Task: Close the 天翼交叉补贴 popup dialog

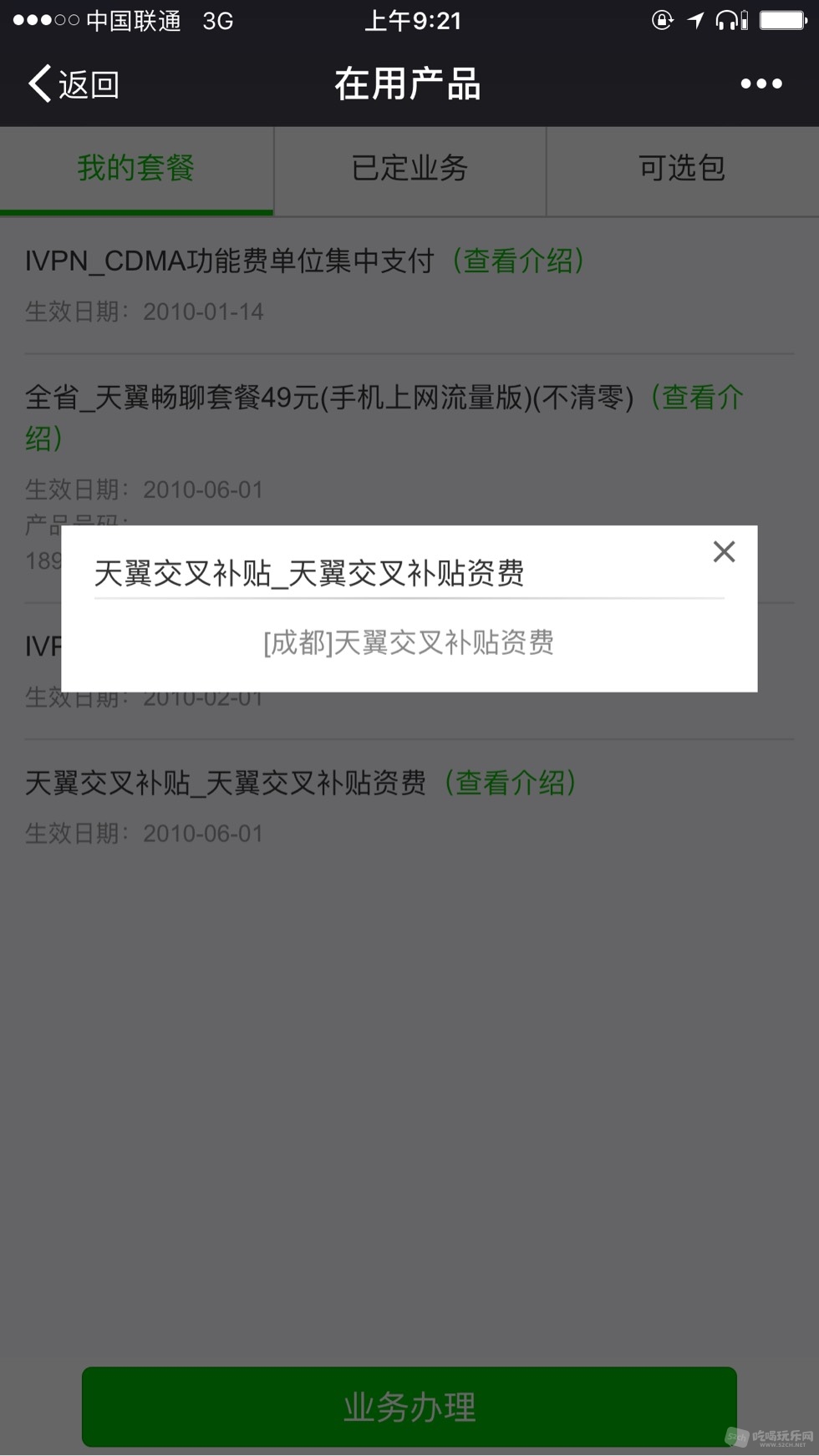Action: [724, 551]
